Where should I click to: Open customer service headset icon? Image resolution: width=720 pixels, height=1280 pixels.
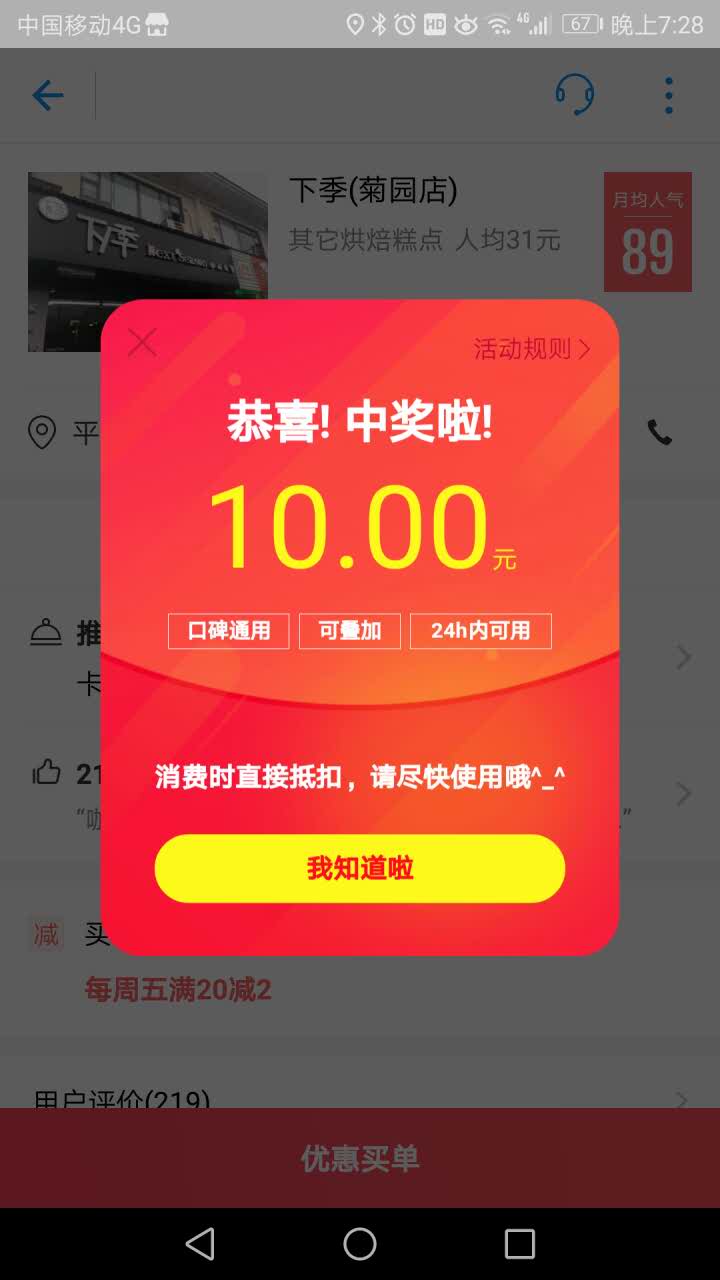[x=574, y=96]
